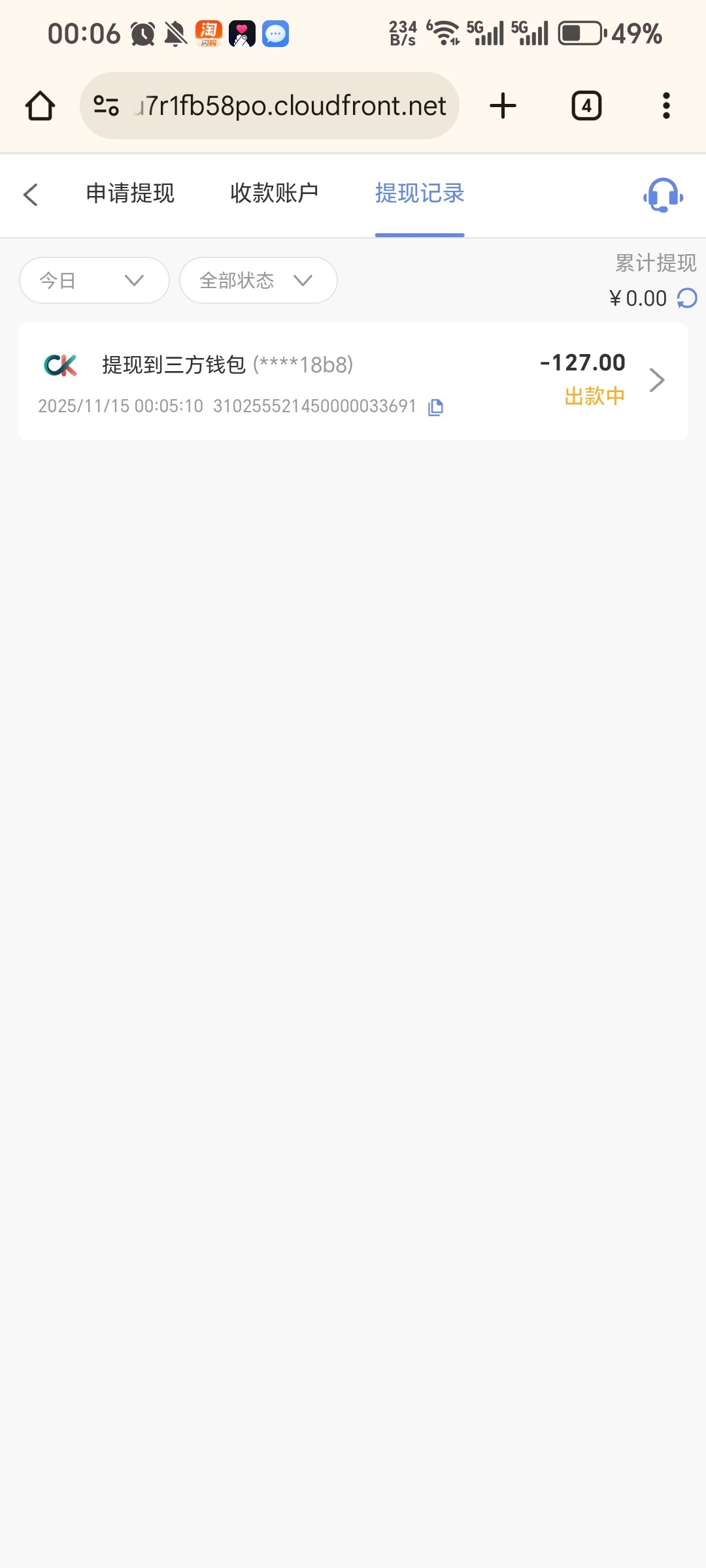Switch to the 申请提现 tab
Viewport: 706px width, 1568px height.
click(x=130, y=193)
